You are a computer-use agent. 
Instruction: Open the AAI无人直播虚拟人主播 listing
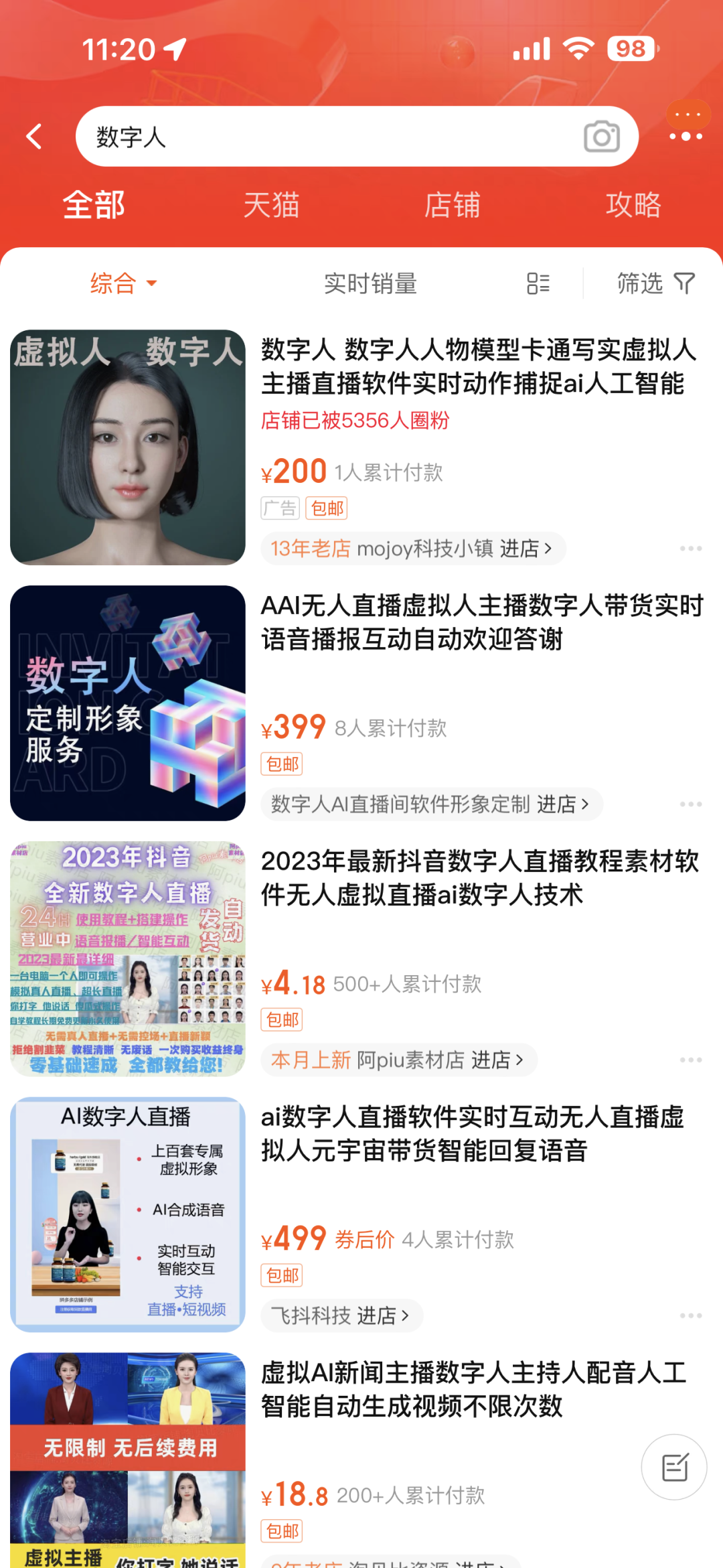click(482, 622)
